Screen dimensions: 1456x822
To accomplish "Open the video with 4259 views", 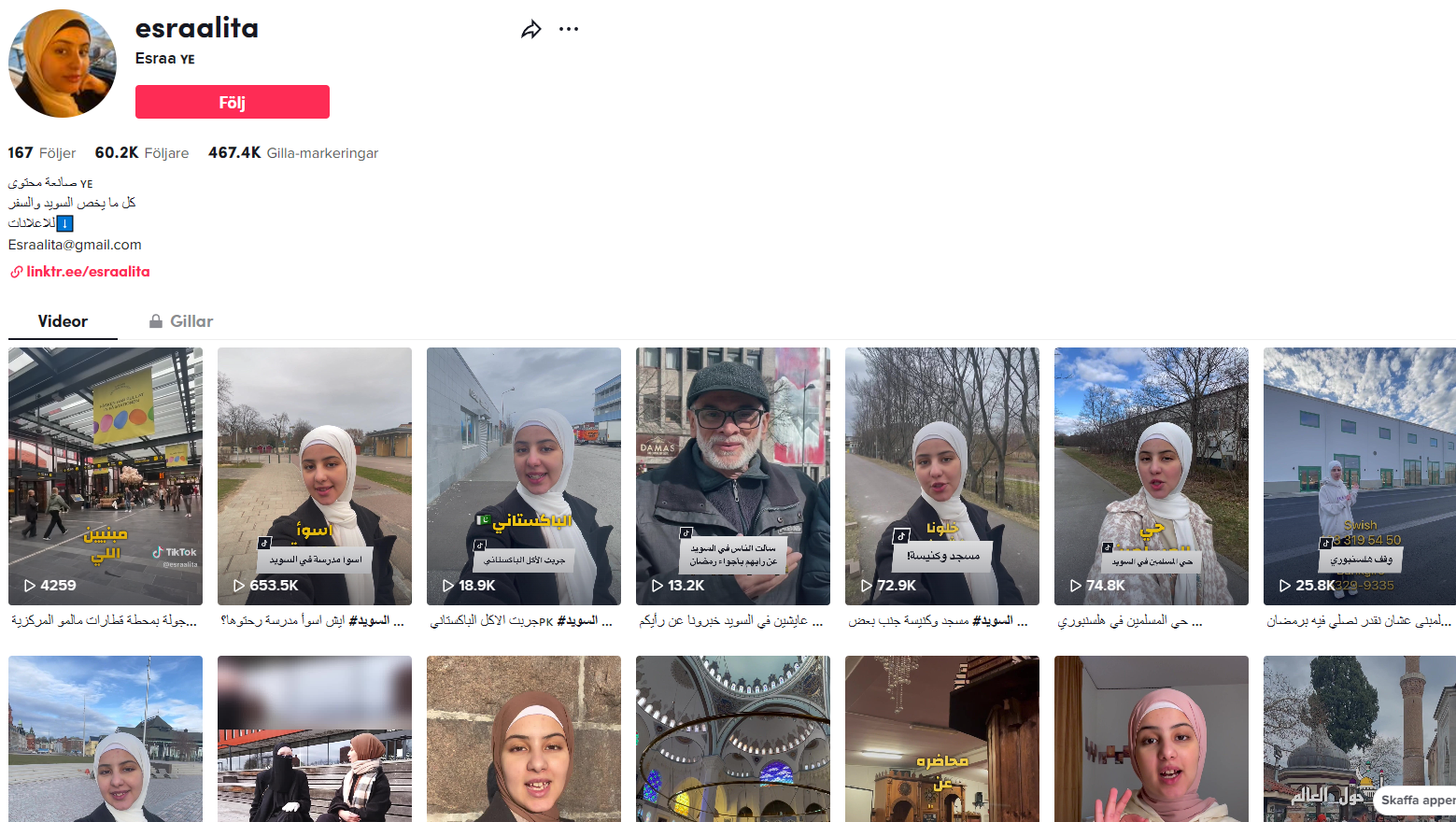I will tap(106, 476).
